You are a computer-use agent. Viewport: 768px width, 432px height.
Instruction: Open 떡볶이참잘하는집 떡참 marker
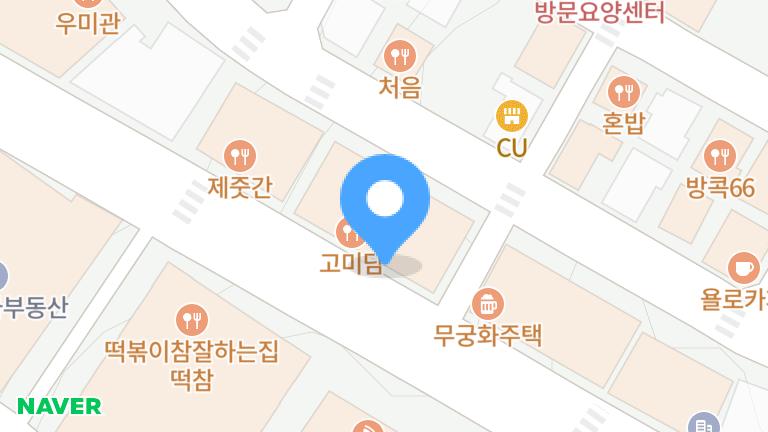coord(190,320)
